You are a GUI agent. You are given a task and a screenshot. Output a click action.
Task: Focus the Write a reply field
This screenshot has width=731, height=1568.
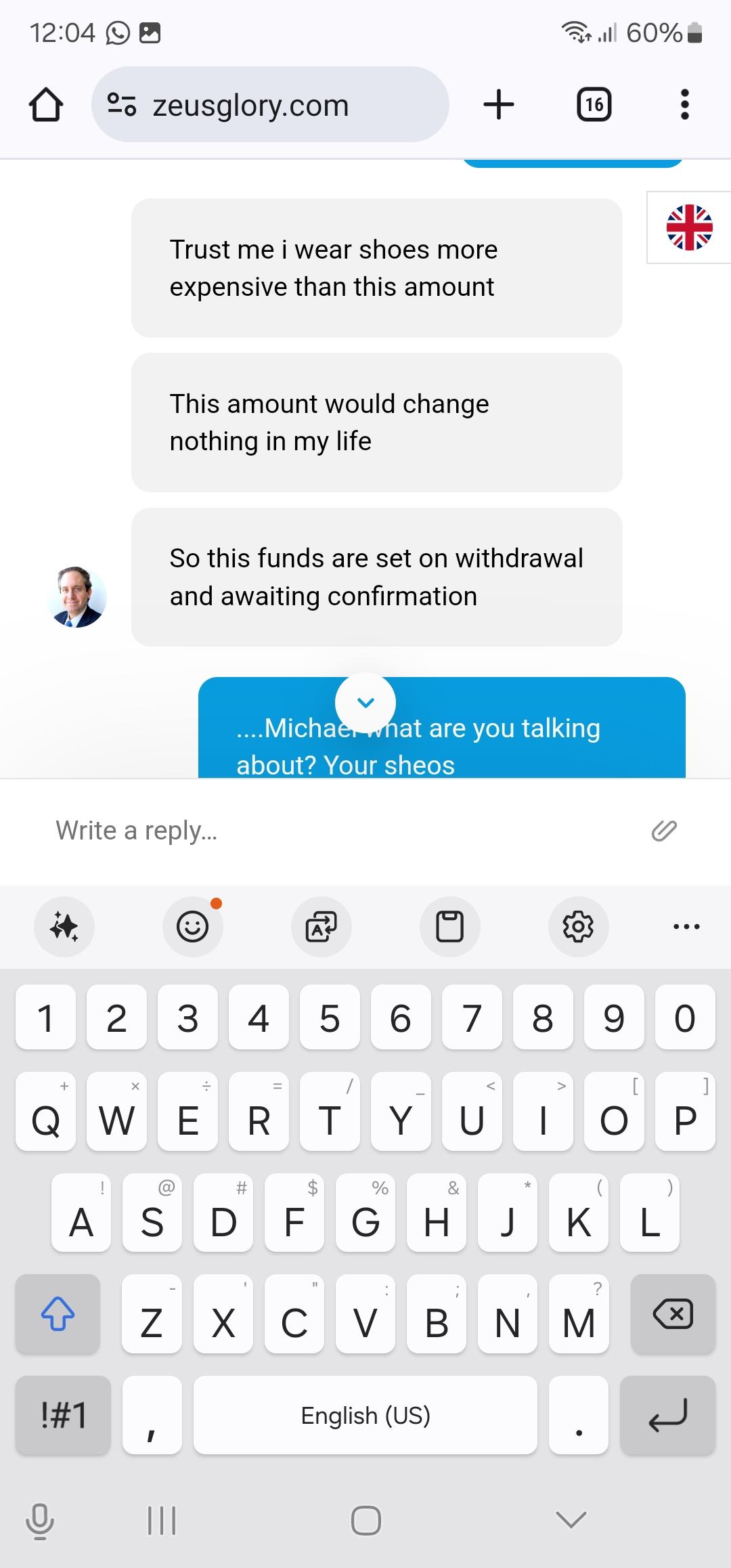(338, 831)
